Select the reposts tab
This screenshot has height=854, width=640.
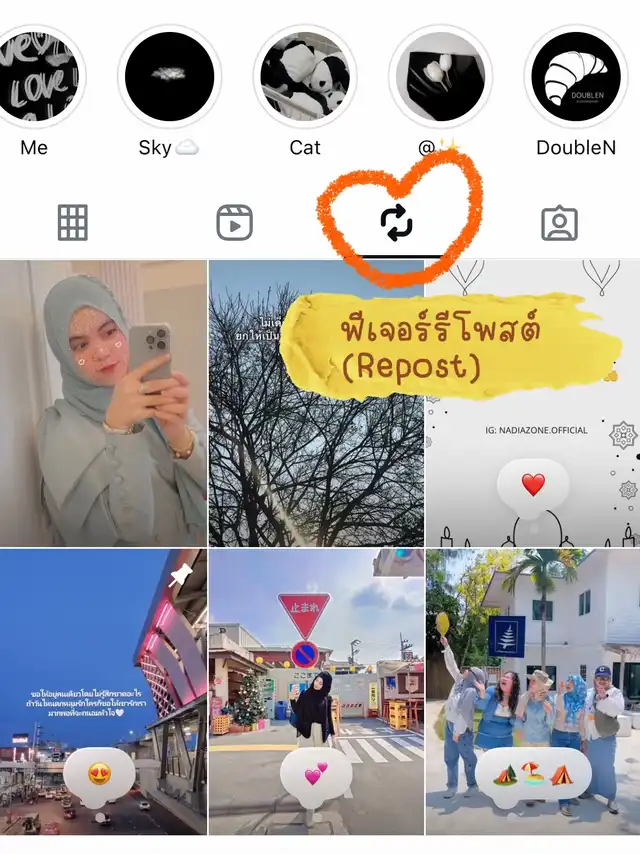tap(397, 223)
